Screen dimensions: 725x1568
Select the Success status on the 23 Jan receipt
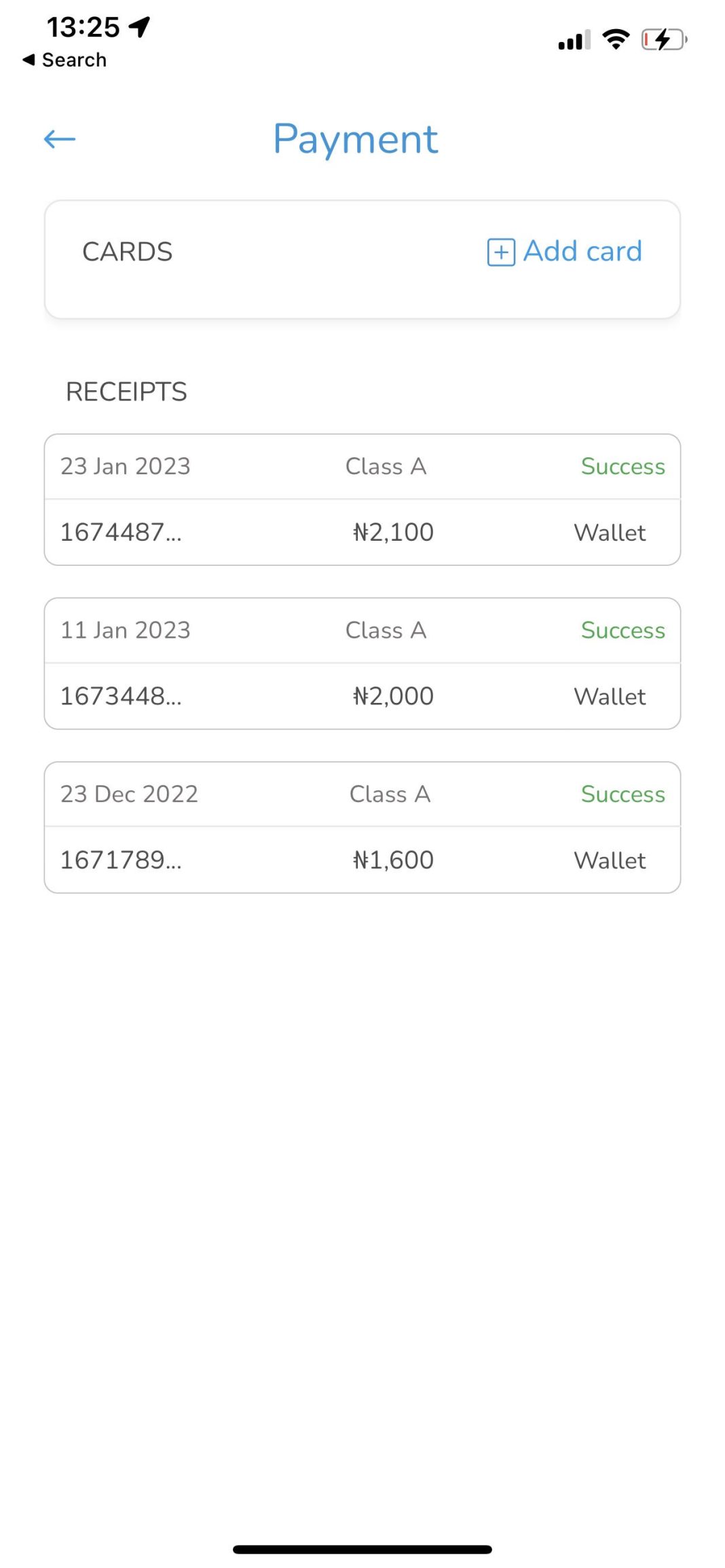pos(622,466)
